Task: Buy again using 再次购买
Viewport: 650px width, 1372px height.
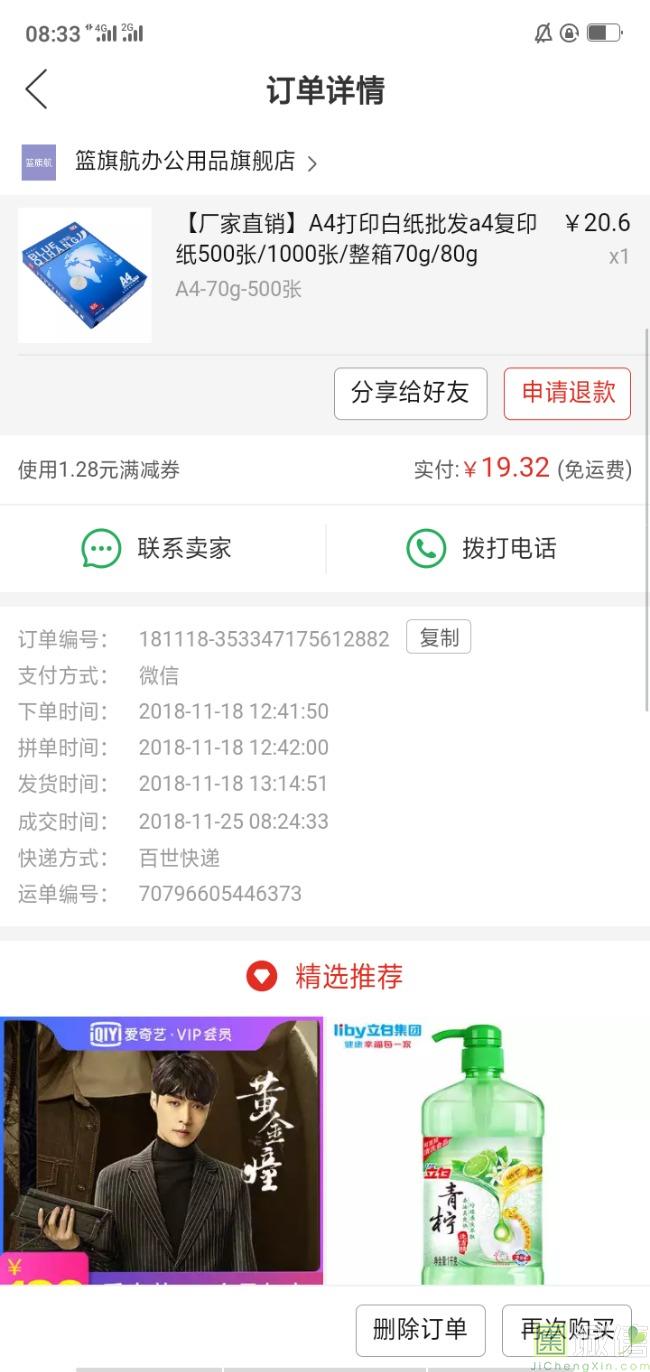Action: pos(566,1329)
